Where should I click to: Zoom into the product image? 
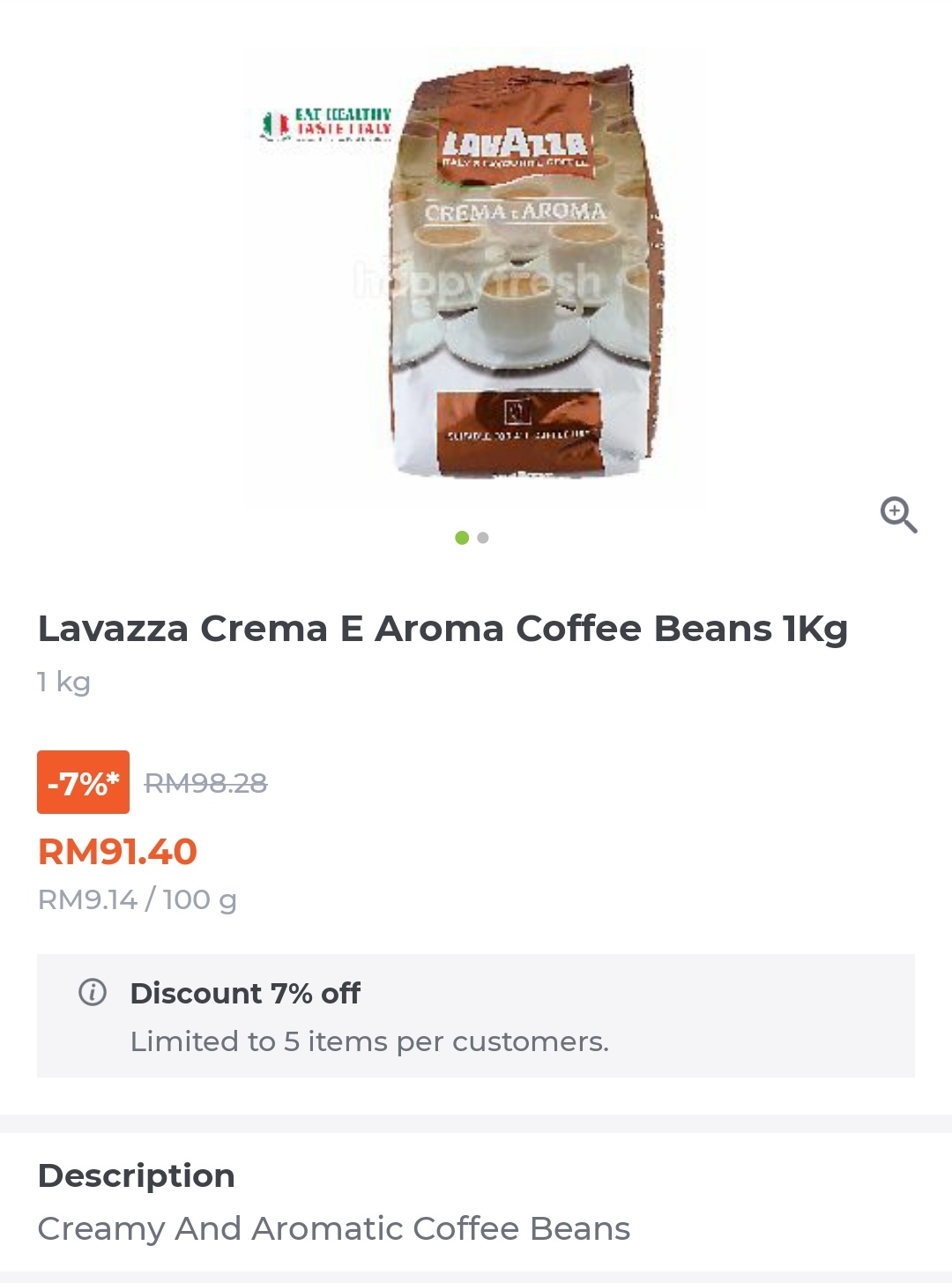tap(898, 514)
